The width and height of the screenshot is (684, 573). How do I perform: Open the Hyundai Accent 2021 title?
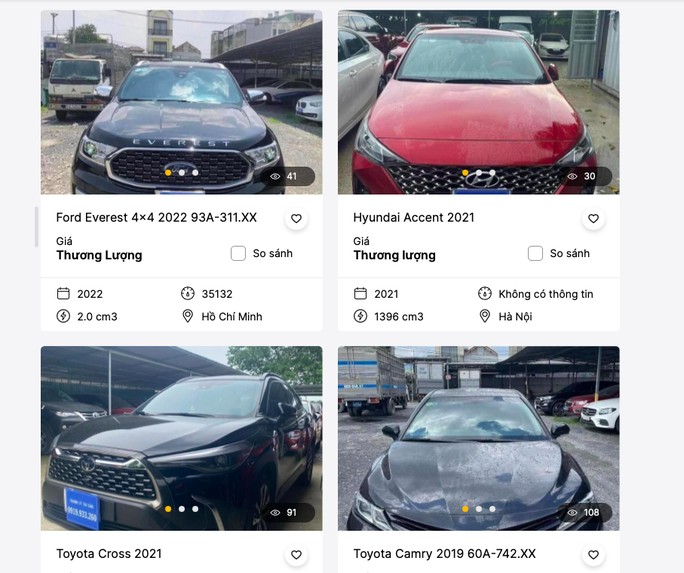pyautogui.click(x=413, y=218)
